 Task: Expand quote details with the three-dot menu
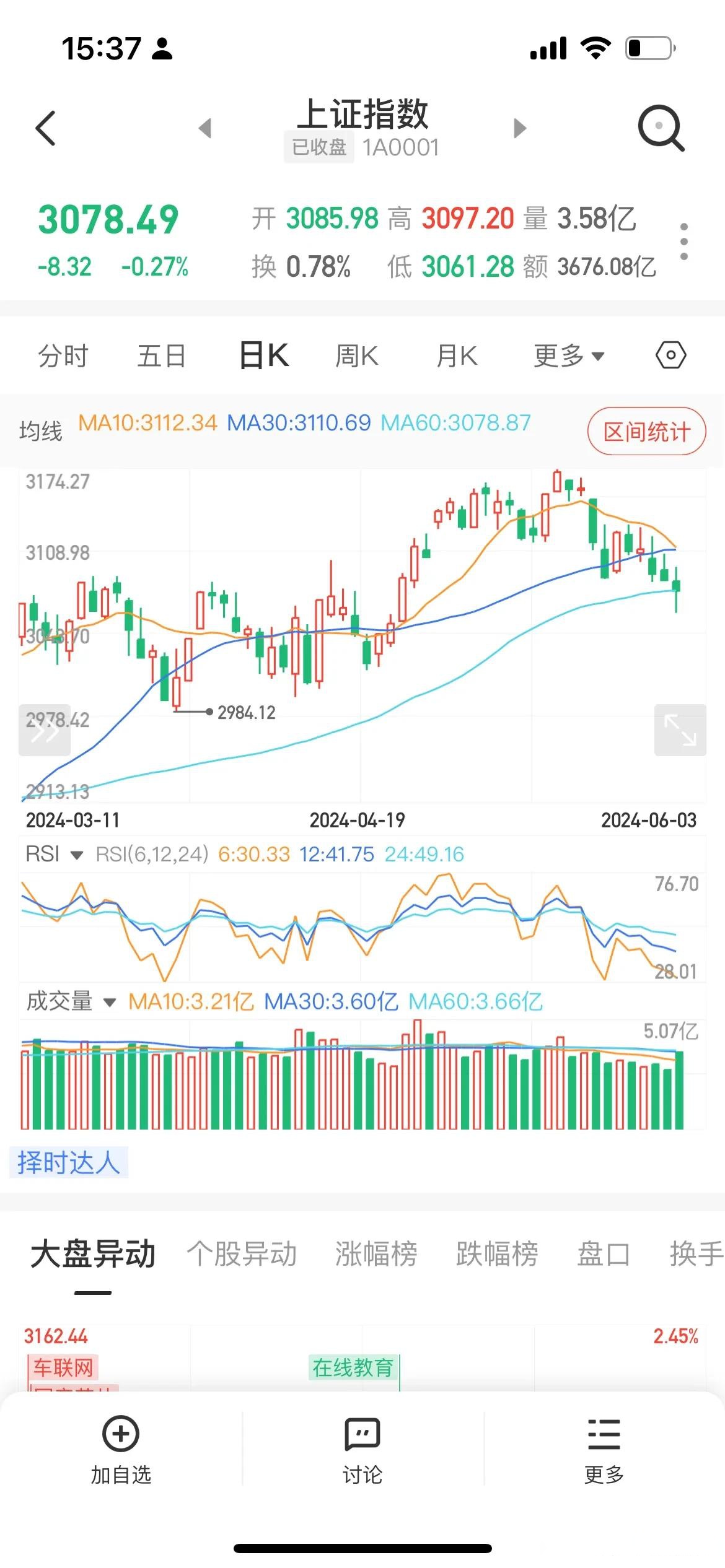tap(683, 242)
